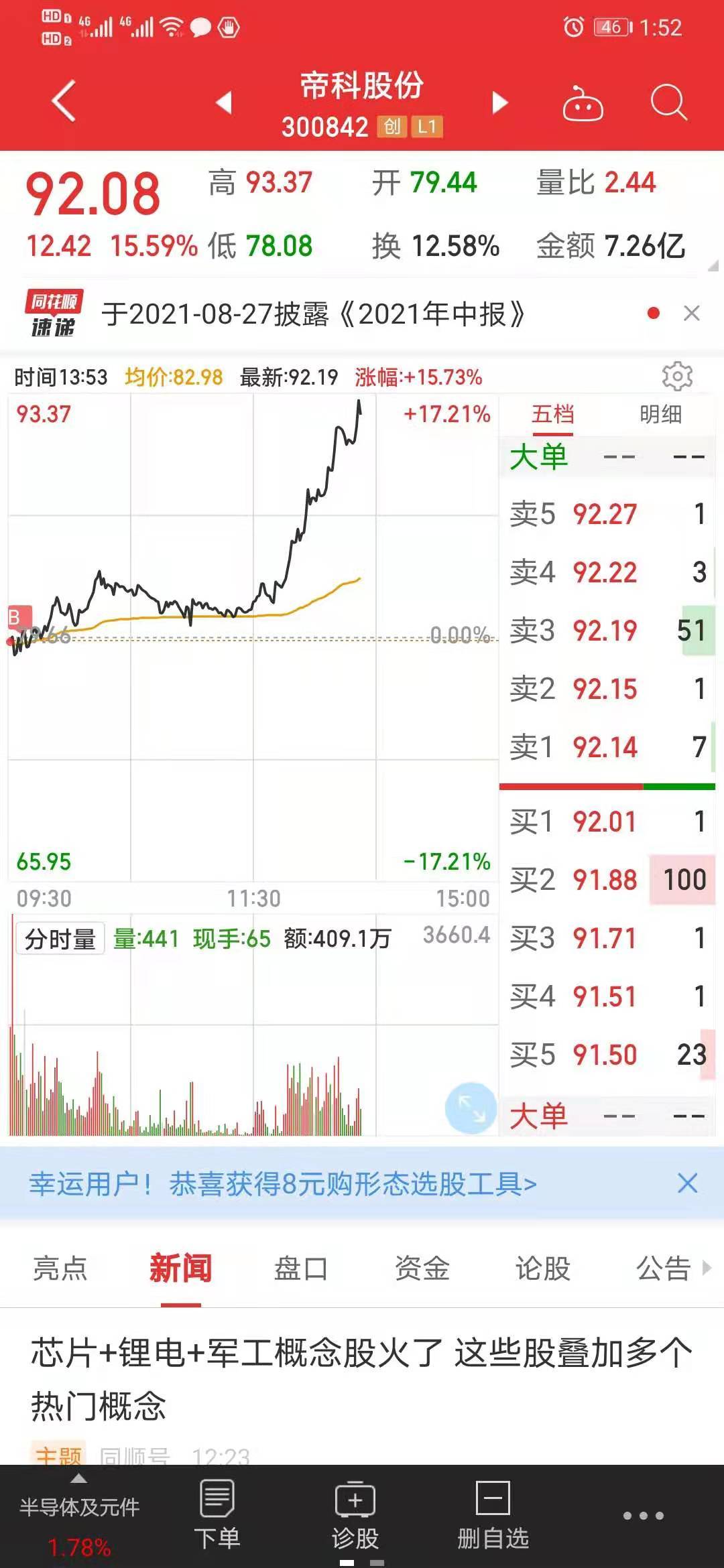Open the 分时量 indicator selector
This screenshot has height=1568, width=724.
coord(60,939)
